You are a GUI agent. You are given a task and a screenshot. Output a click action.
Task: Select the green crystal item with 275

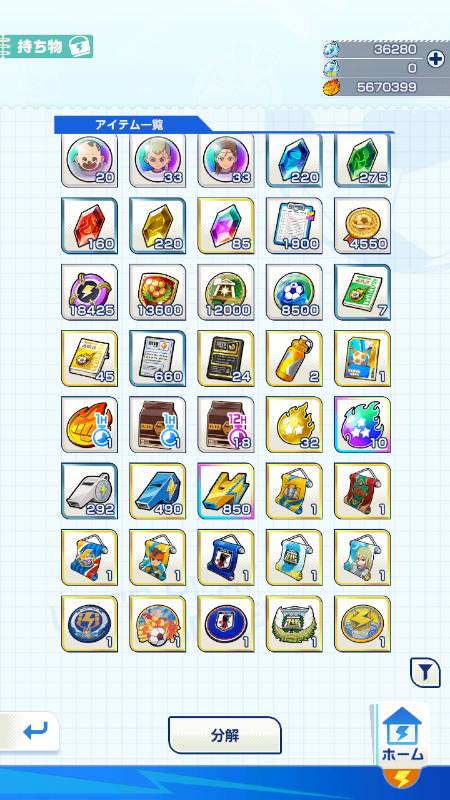pyautogui.click(x=362, y=160)
